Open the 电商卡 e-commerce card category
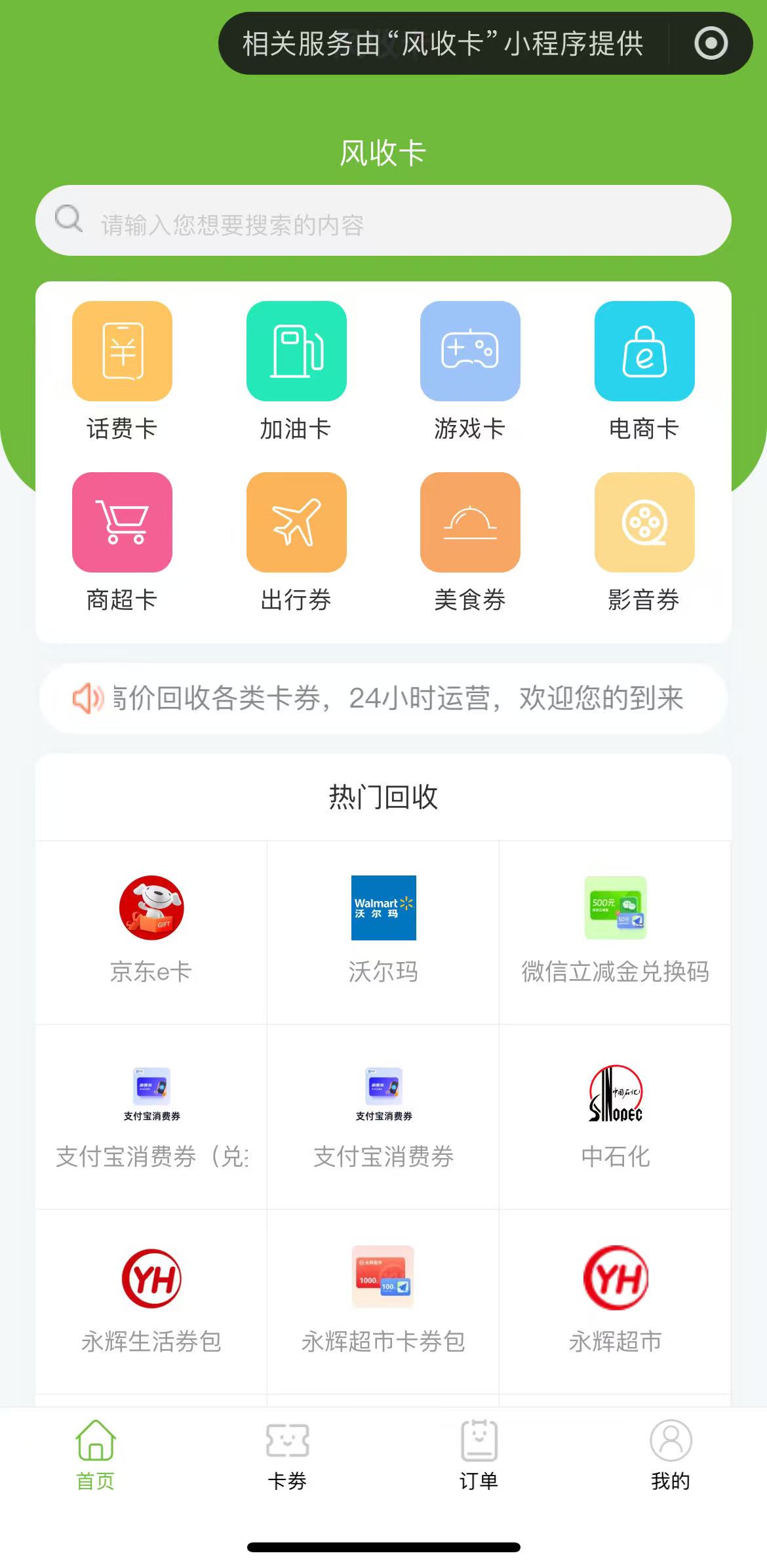 point(644,352)
